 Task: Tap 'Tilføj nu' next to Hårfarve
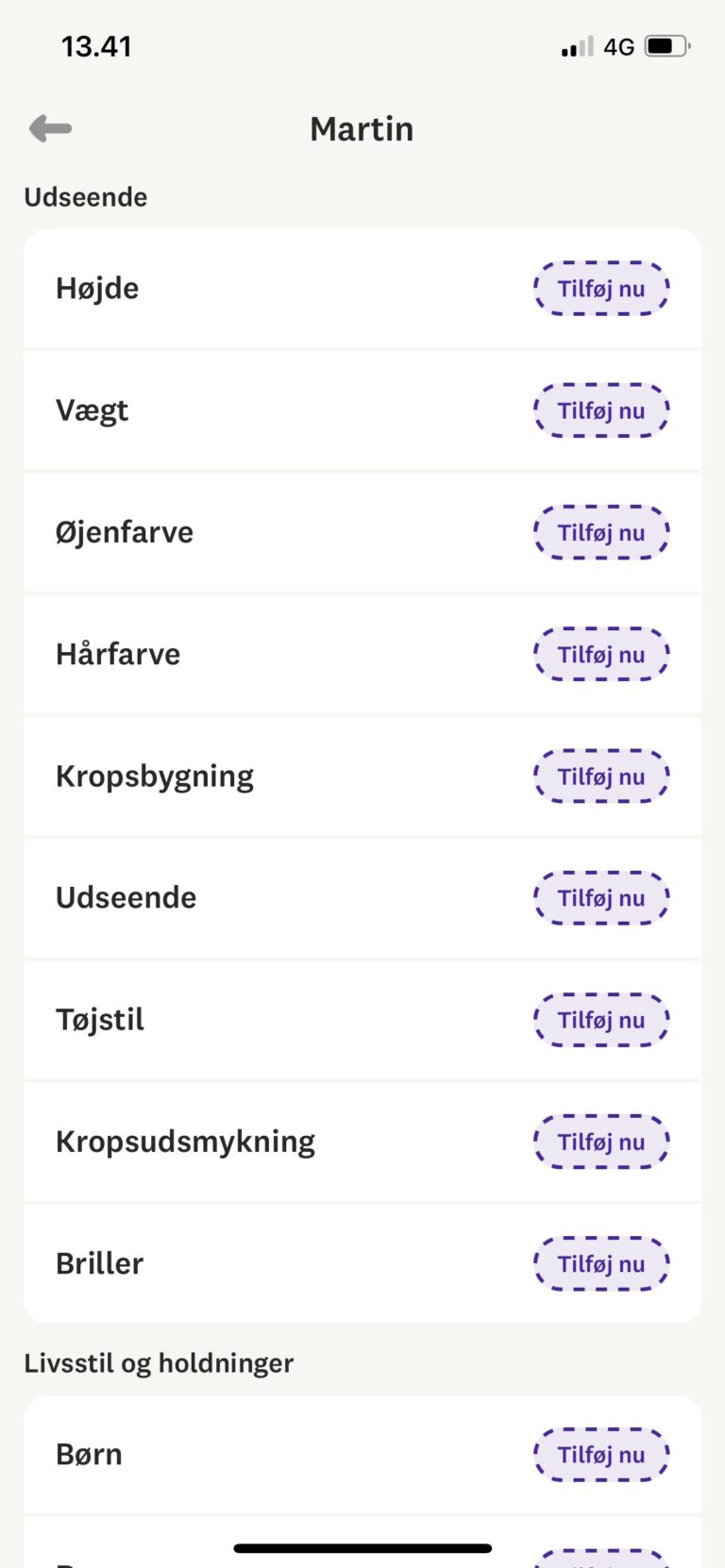(601, 654)
